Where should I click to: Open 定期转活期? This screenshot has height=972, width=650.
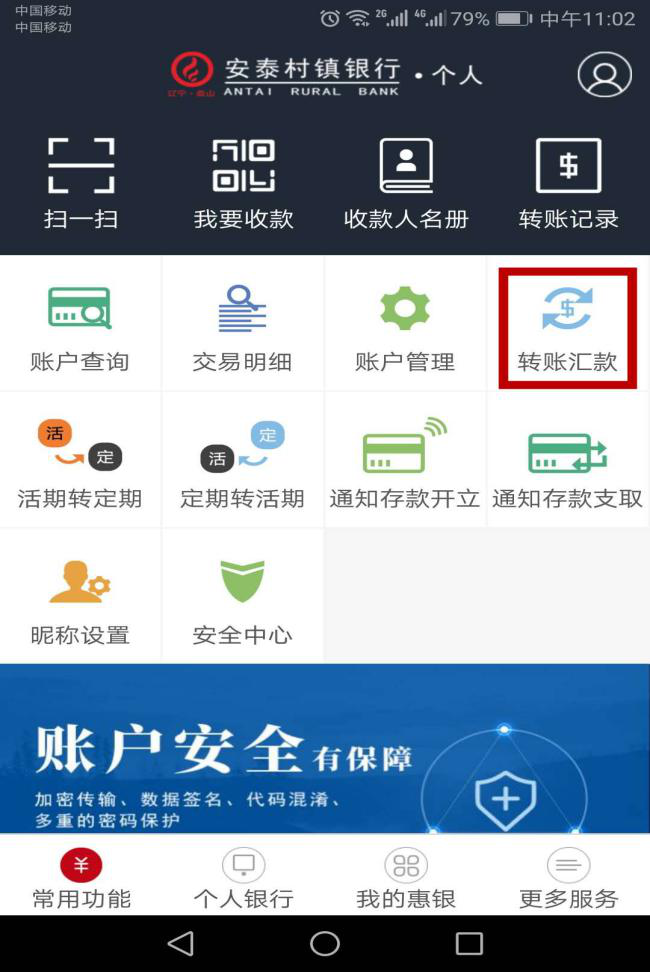[x=242, y=463]
